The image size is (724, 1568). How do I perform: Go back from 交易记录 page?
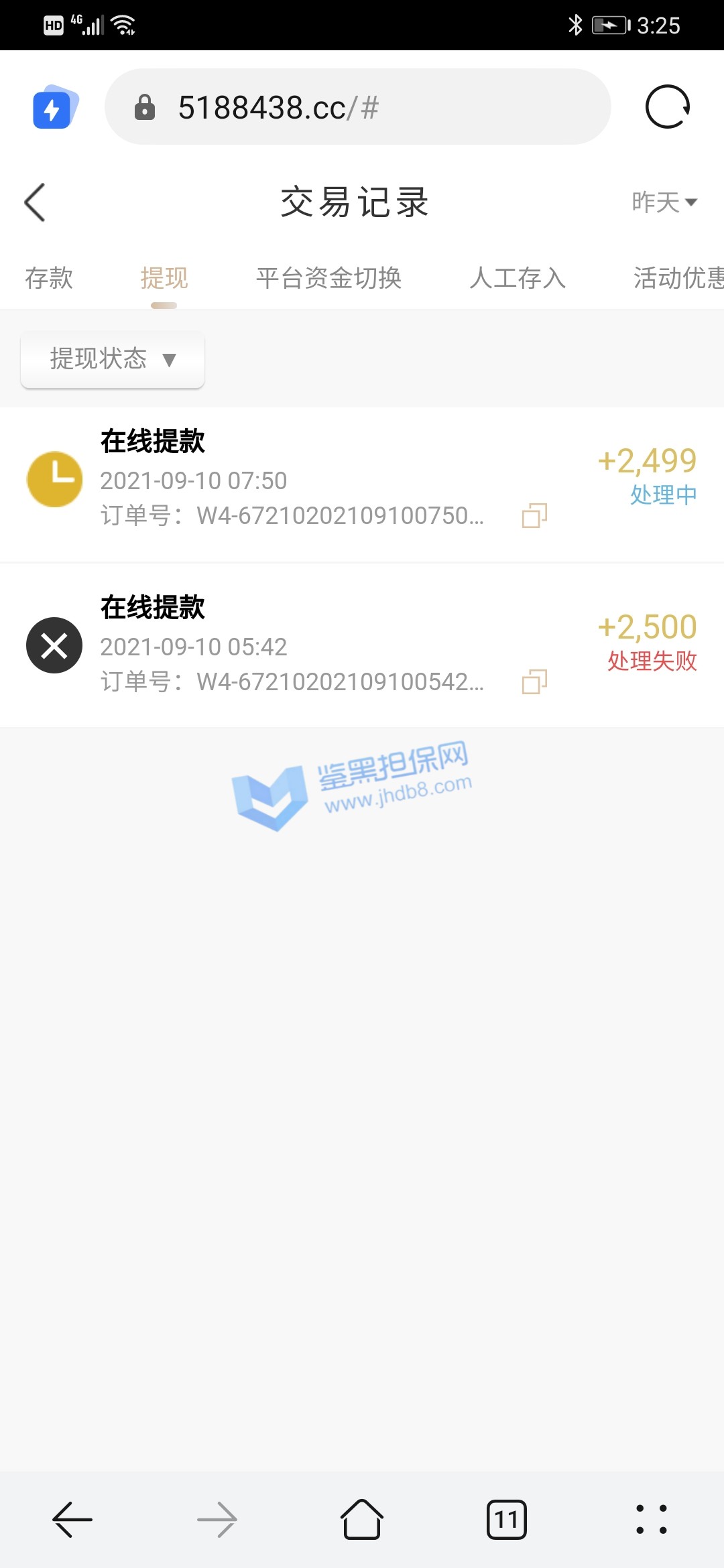click(x=35, y=202)
